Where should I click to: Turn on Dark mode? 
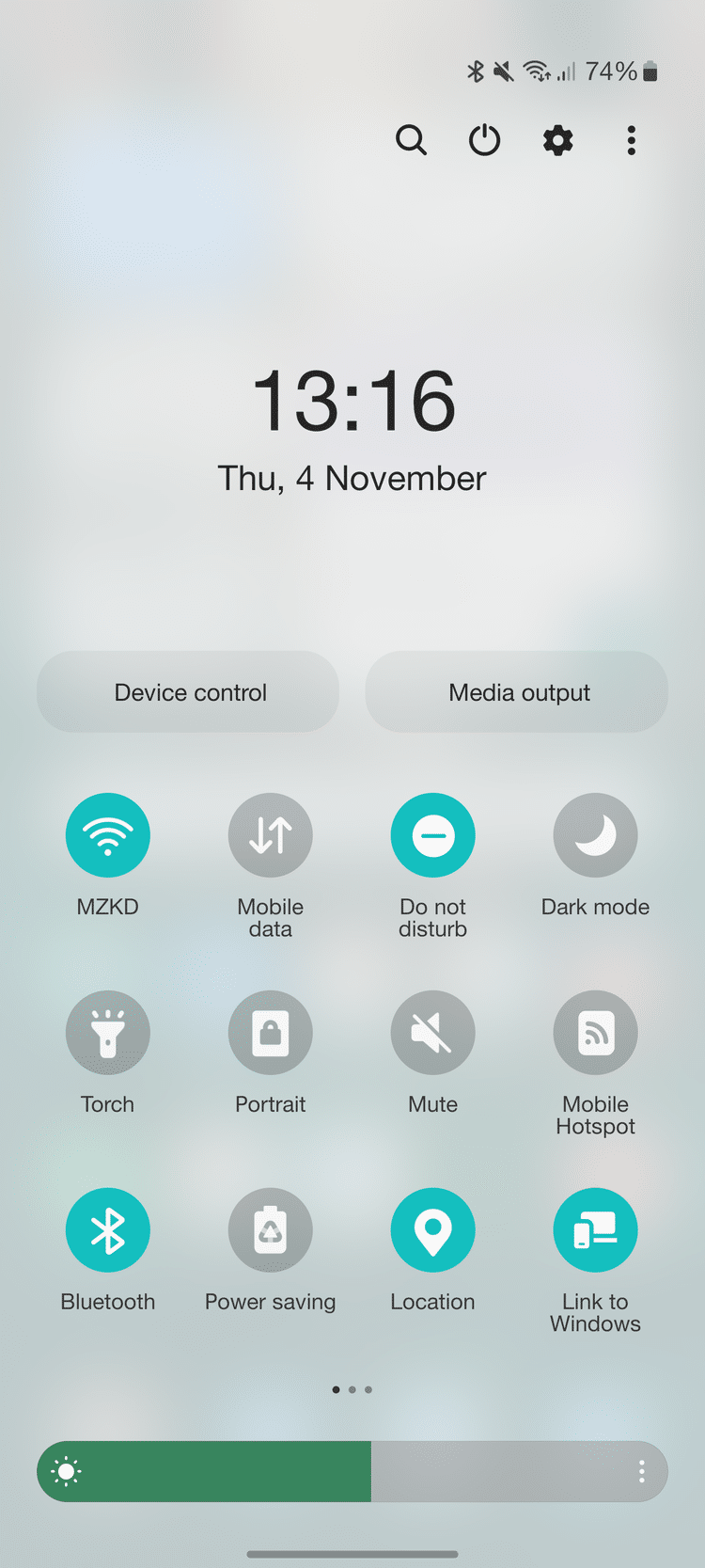click(596, 835)
